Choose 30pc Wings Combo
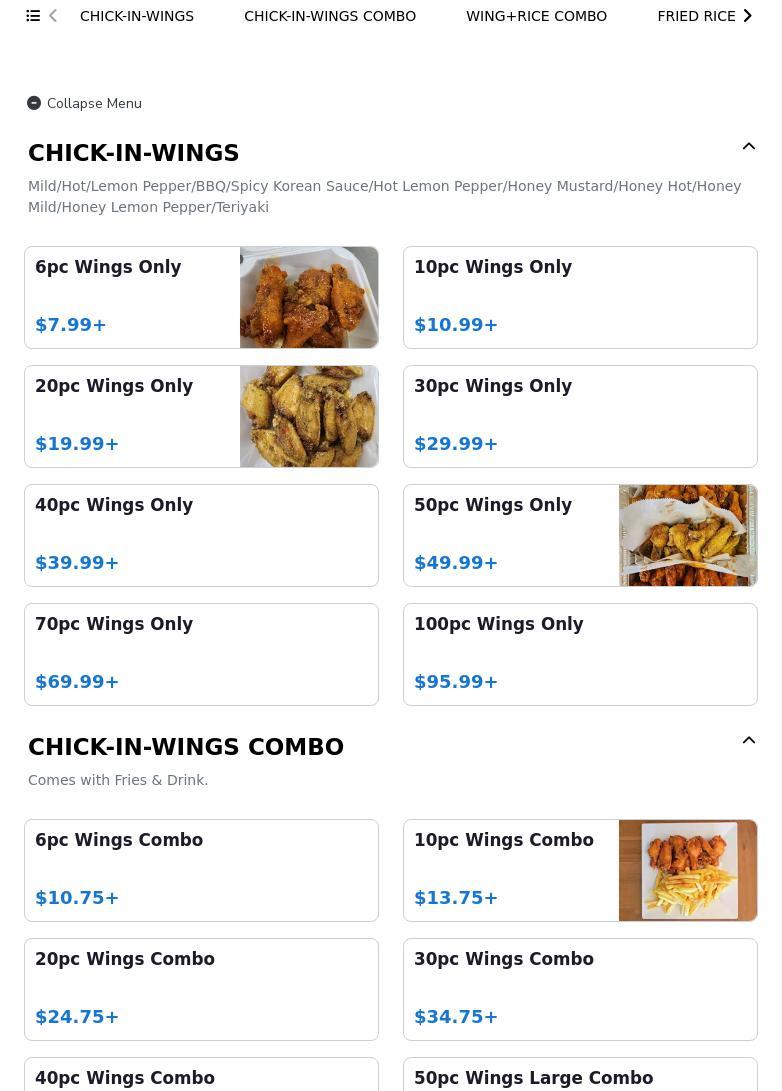This screenshot has height=1091, width=782. 580,989
